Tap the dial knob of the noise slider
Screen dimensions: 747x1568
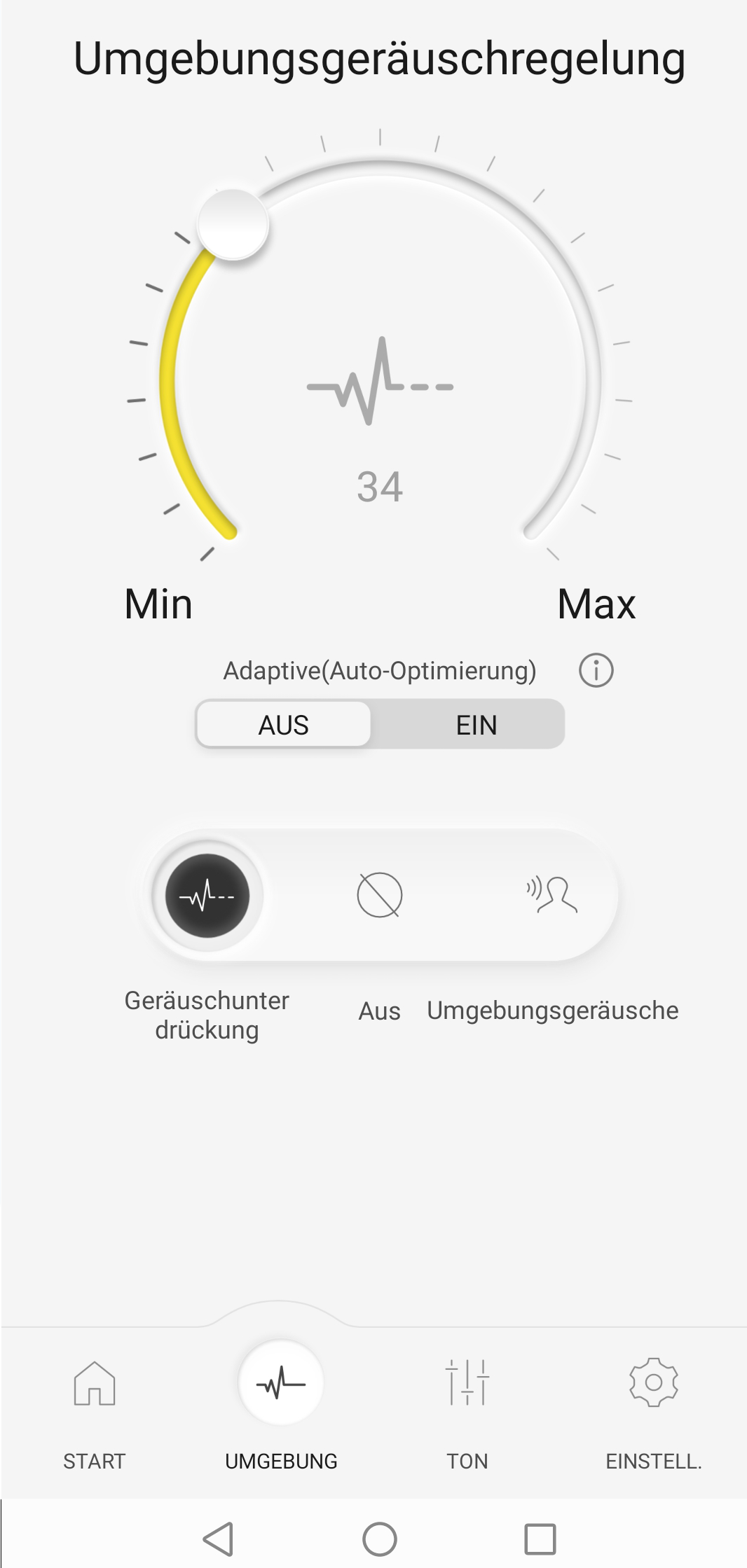pyautogui.click(x=233, y=224)
